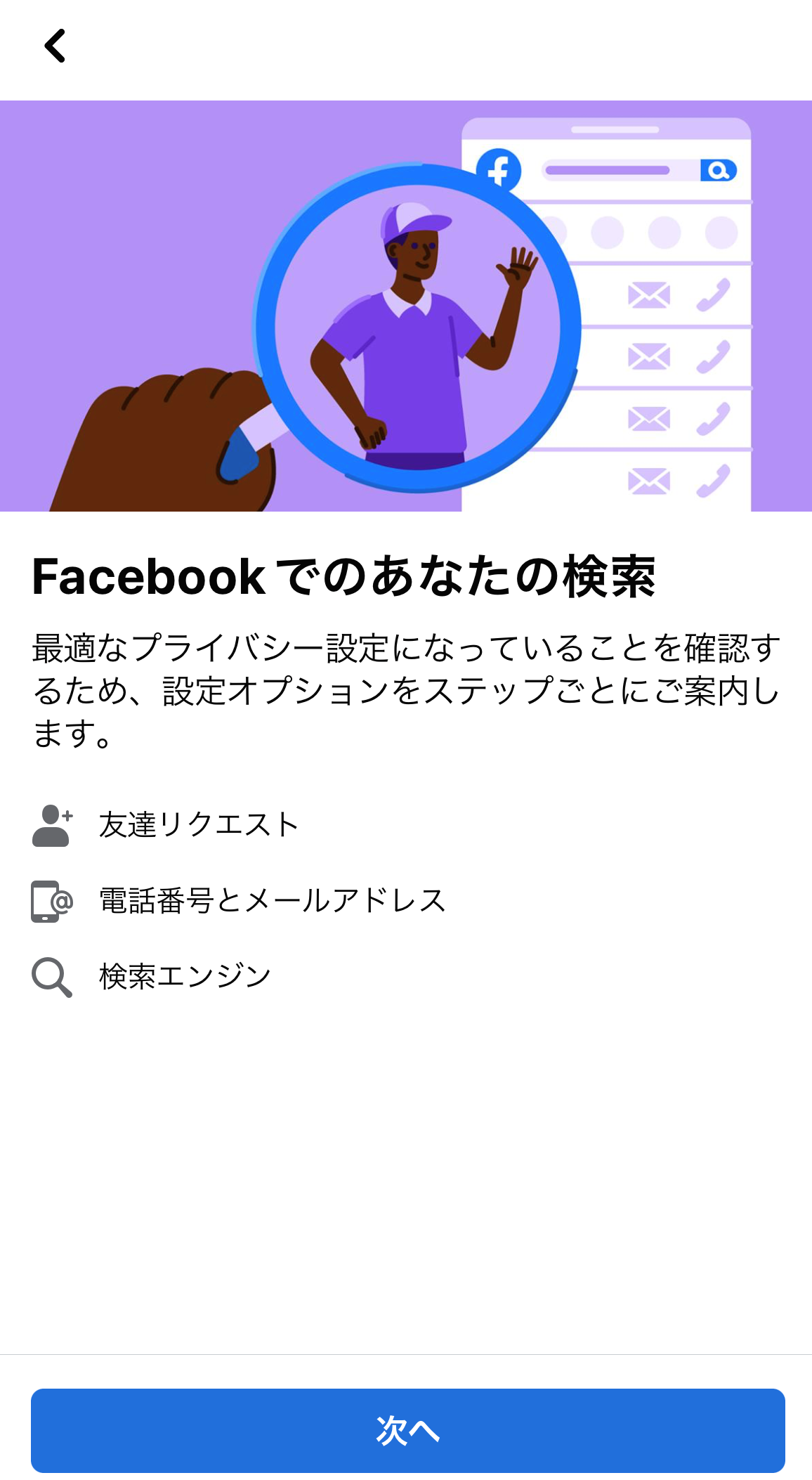
Task: Click the topmost phone handset icon in the illustration
Action: tap(715, 295)
